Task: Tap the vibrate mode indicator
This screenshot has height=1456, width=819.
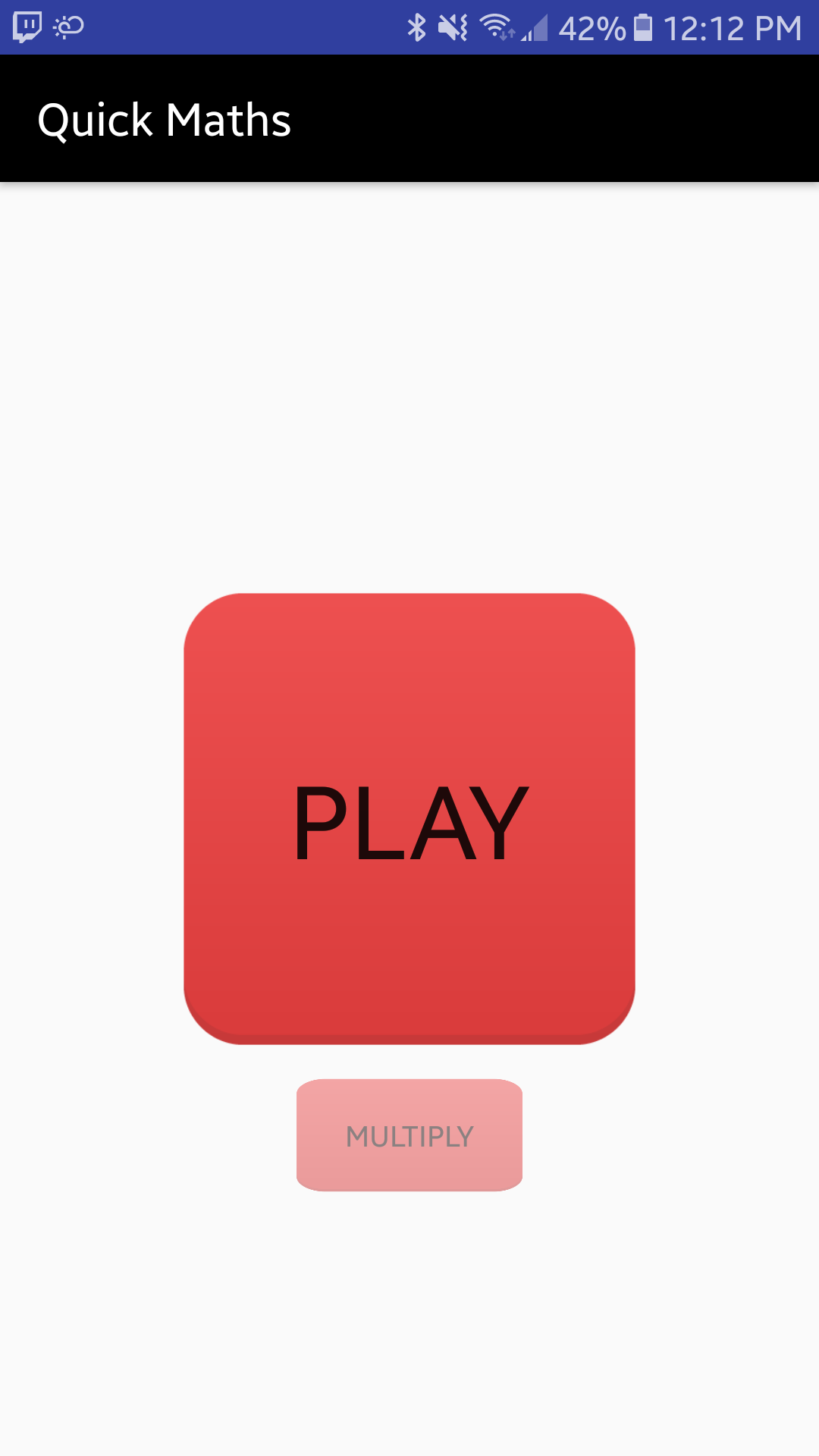Action: point(453,27)
